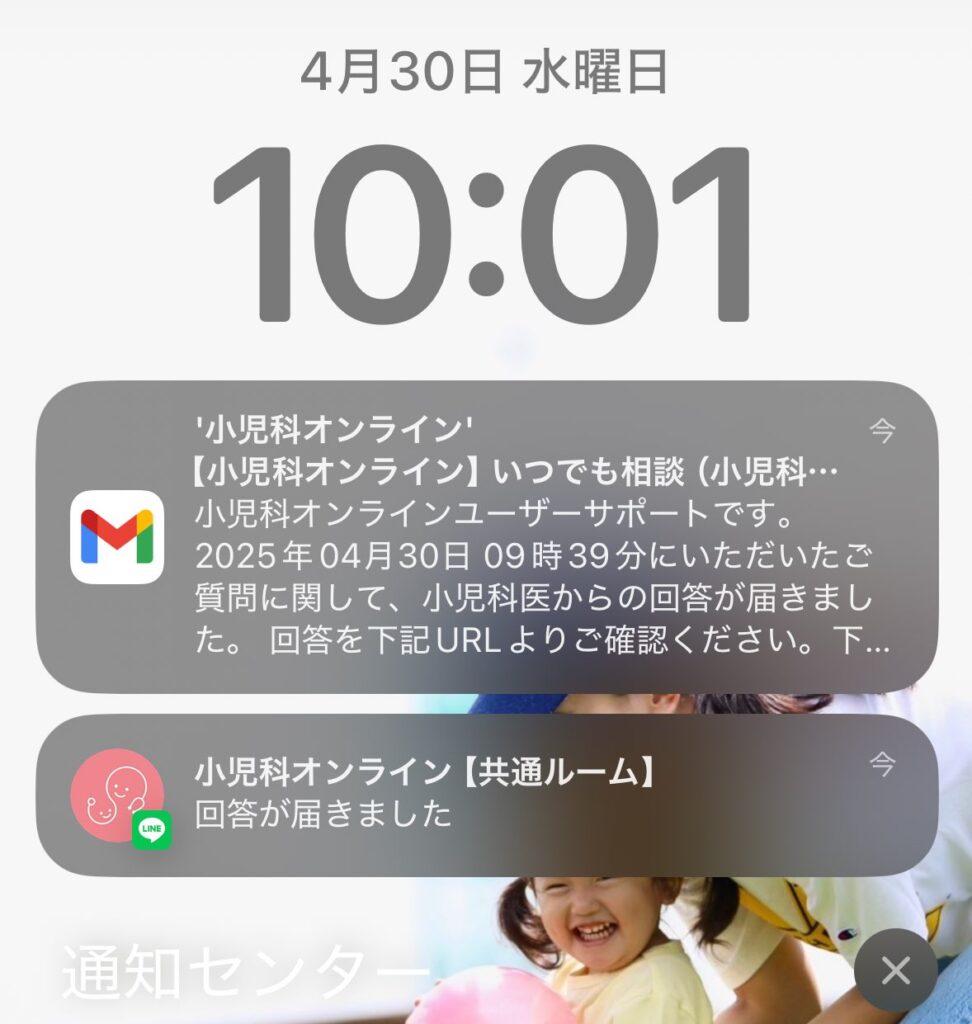The height and width of the screenshot is (1024, 972).
Task: Clear notifications with the X button
Action: pos(895,969)
